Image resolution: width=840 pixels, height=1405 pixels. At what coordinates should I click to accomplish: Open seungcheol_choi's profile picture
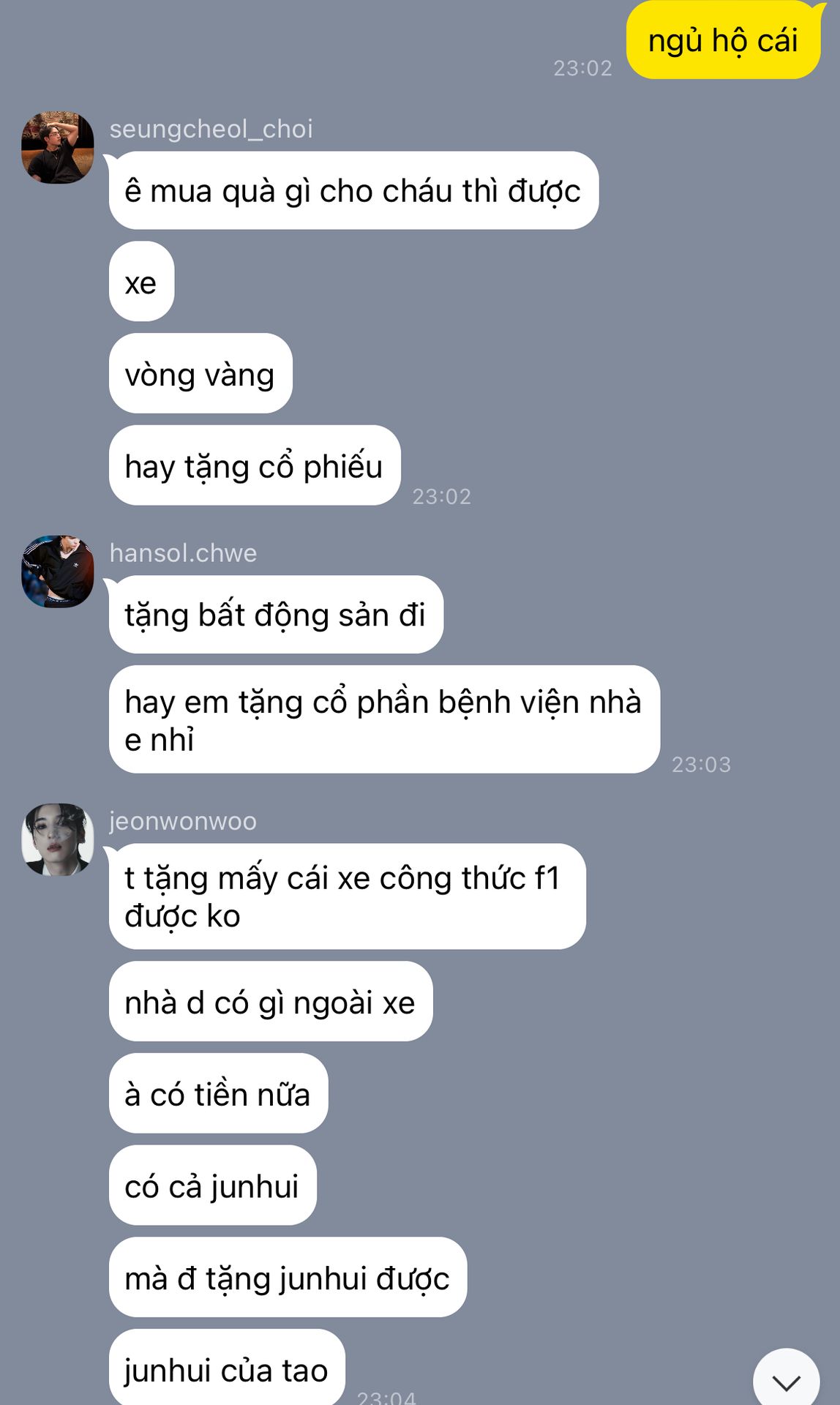[58, 147]
